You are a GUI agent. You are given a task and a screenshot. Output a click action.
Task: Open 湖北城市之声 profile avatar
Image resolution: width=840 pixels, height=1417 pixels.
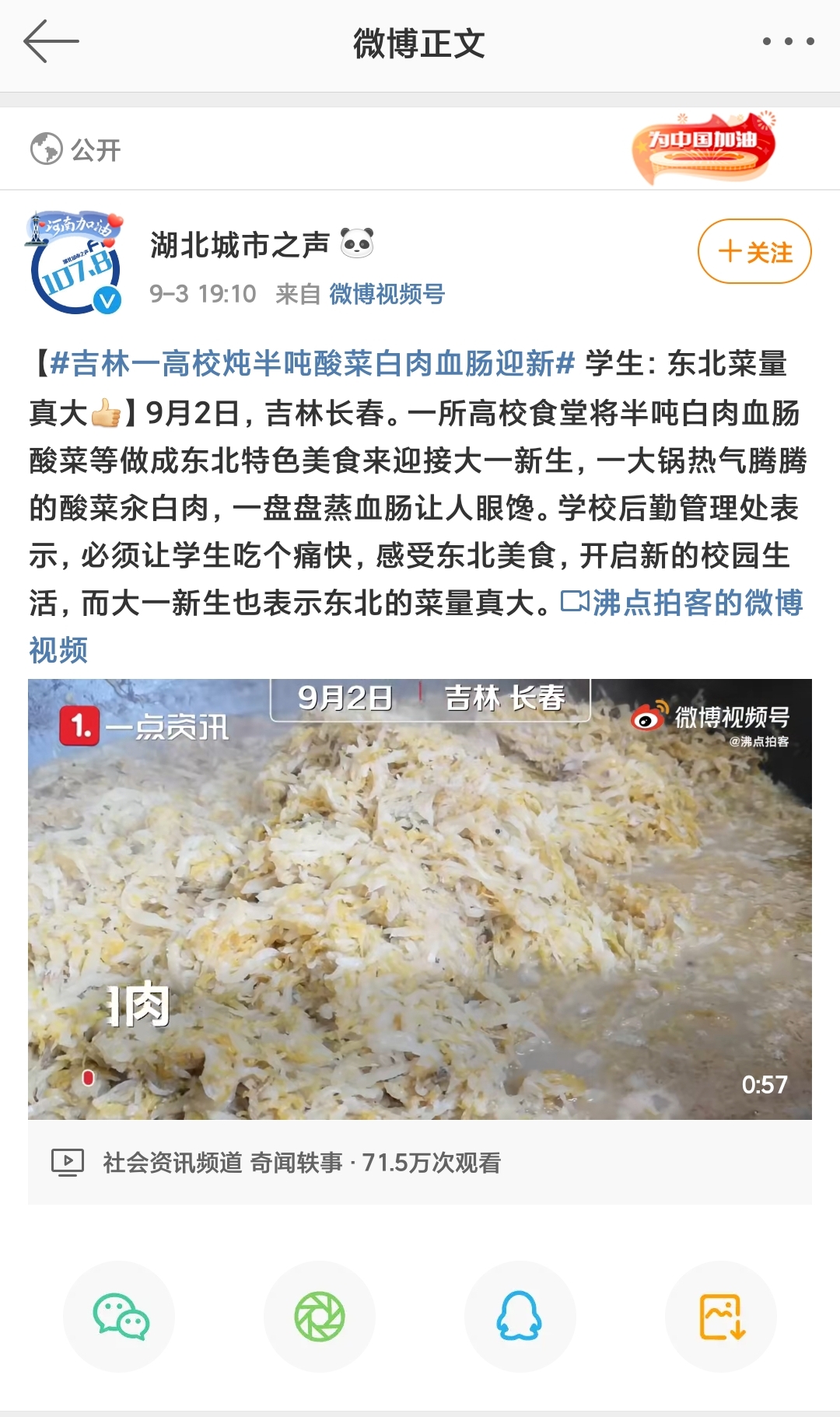(75, 263)
